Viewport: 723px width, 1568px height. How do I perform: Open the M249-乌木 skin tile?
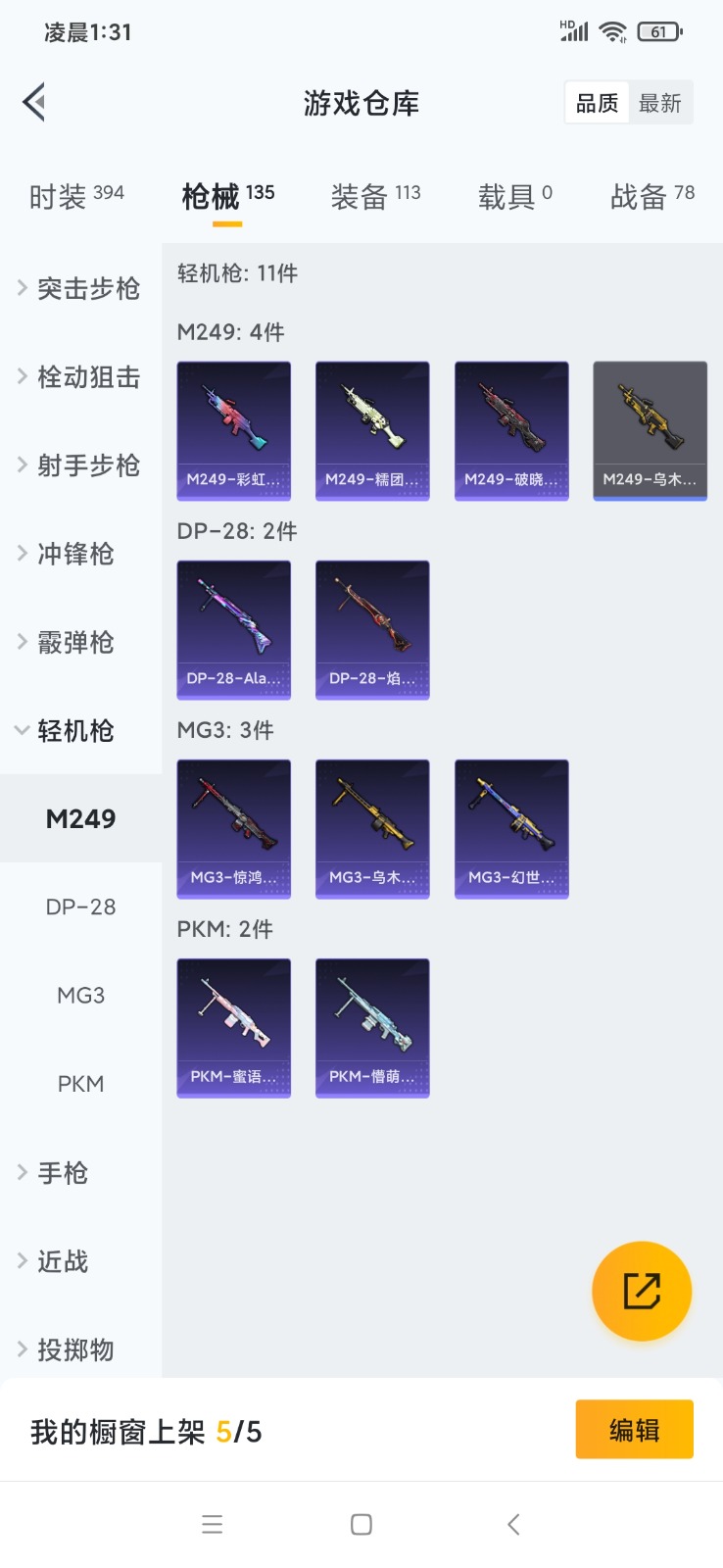[650, 431]
